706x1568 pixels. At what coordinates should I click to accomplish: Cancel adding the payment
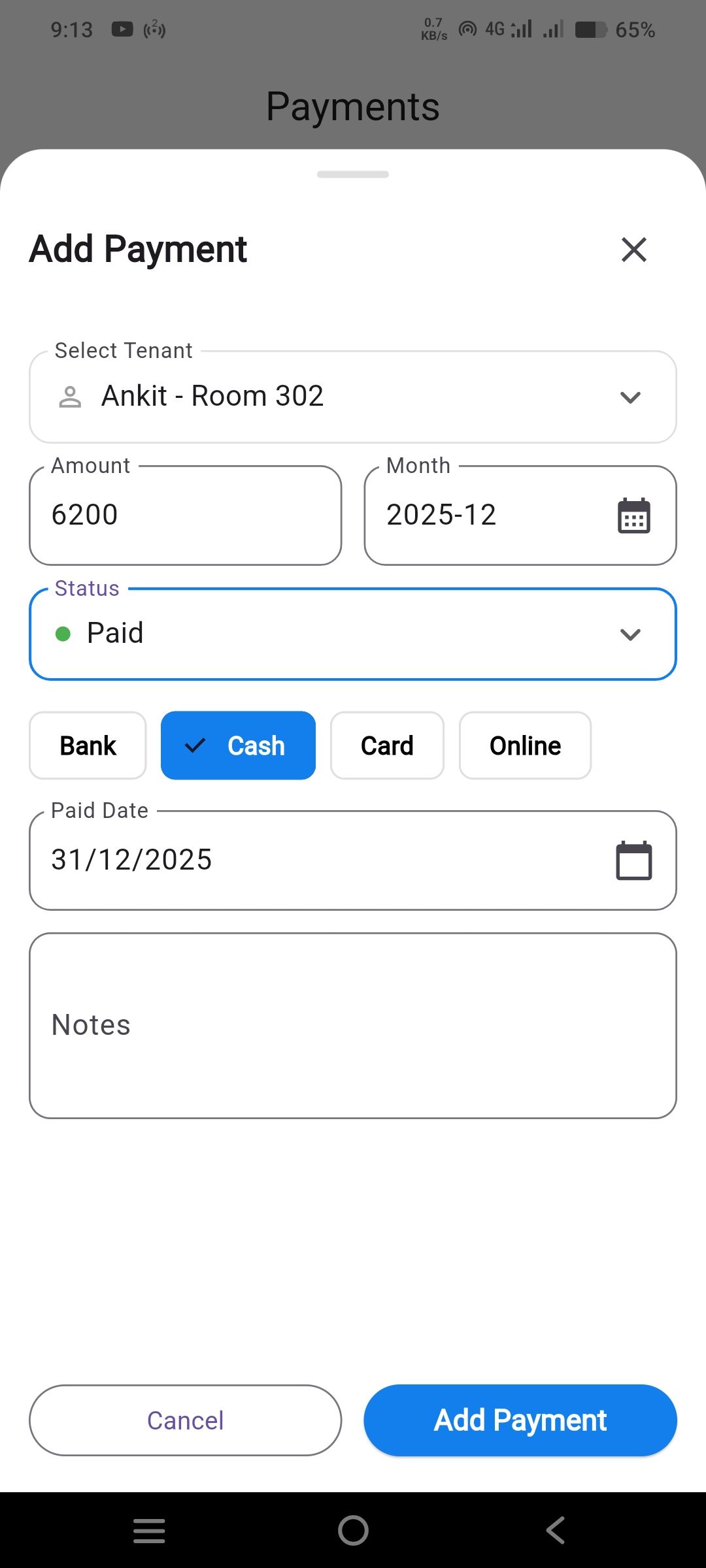point(185,1420)
